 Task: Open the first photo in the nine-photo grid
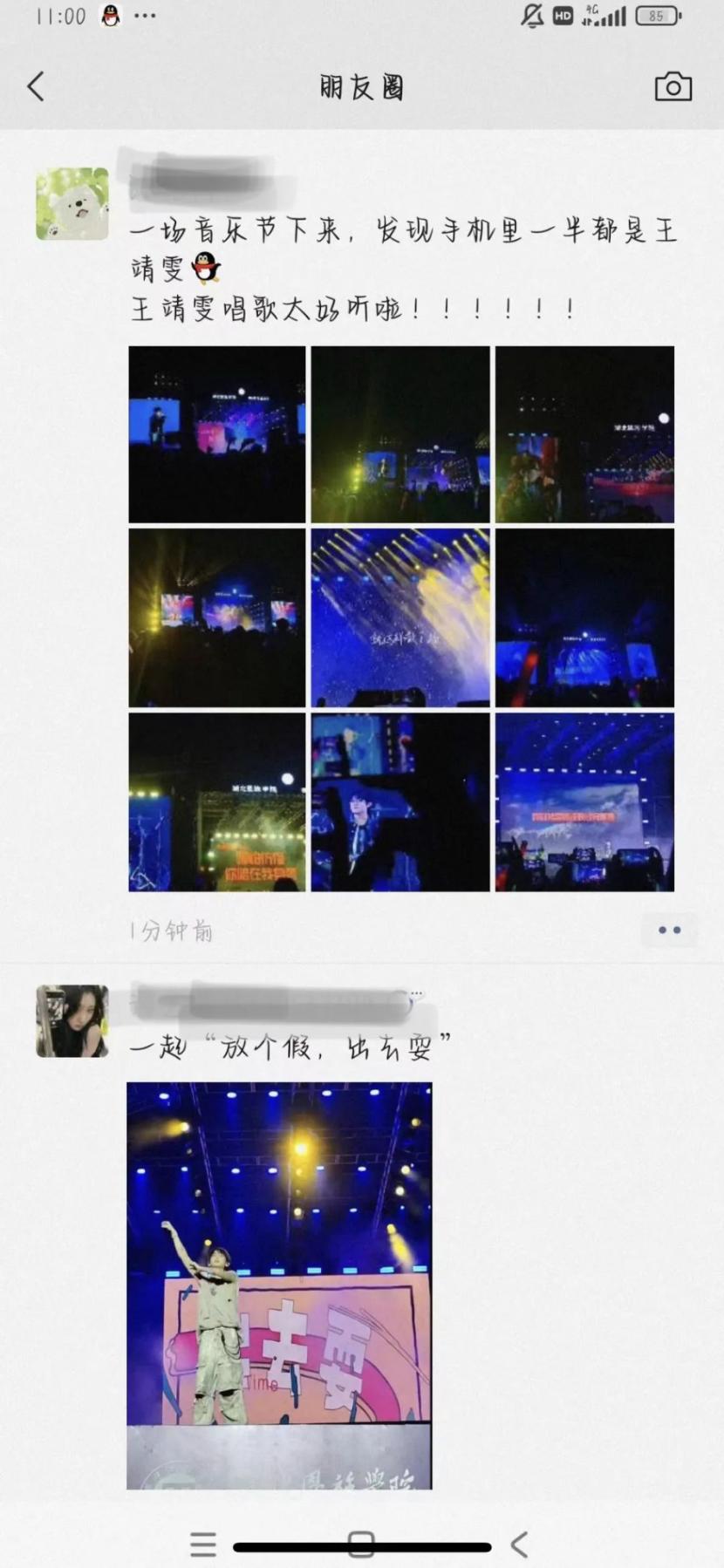pos(217,434)
